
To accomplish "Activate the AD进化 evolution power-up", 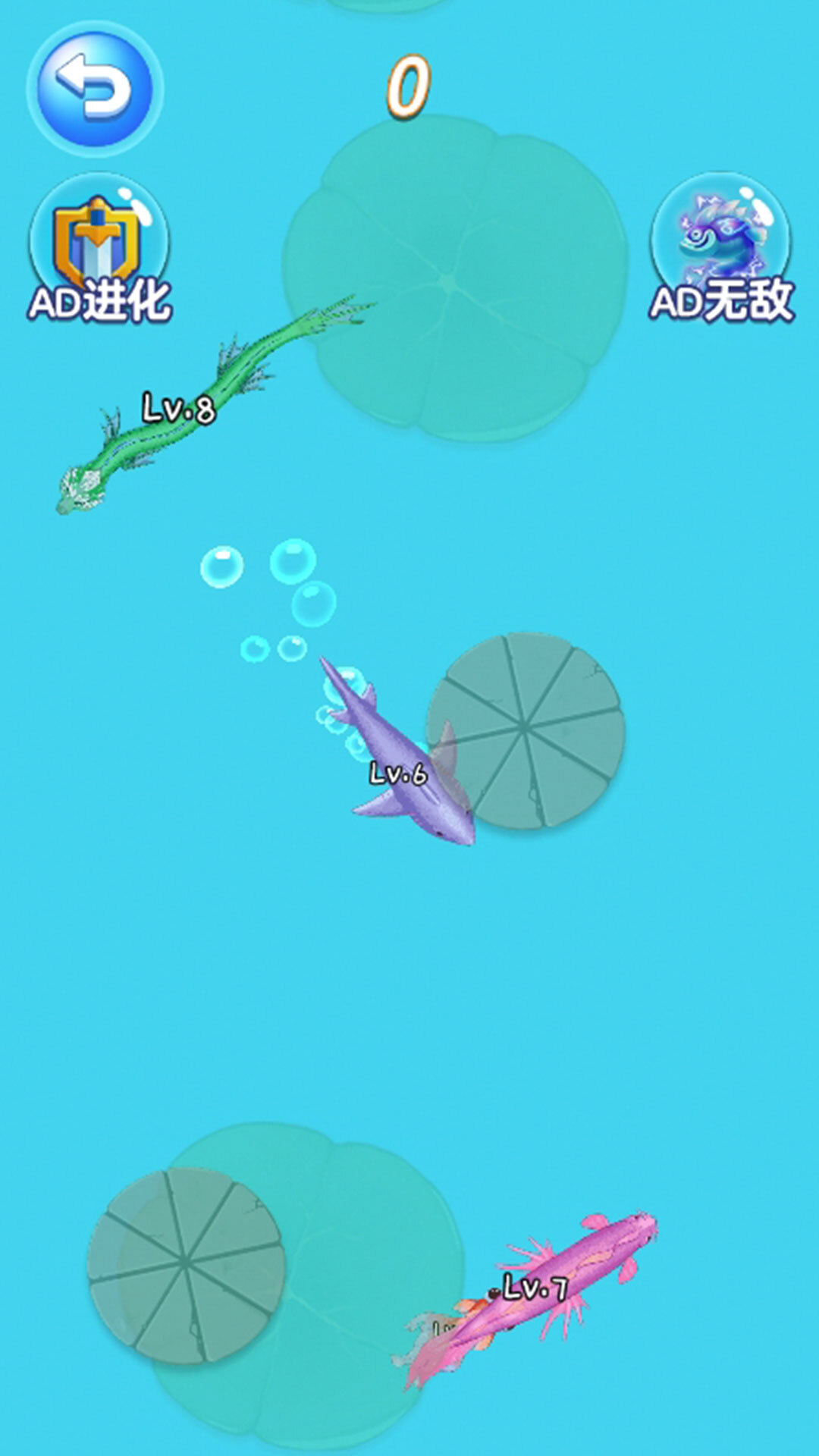I will [x=99, y=250].
